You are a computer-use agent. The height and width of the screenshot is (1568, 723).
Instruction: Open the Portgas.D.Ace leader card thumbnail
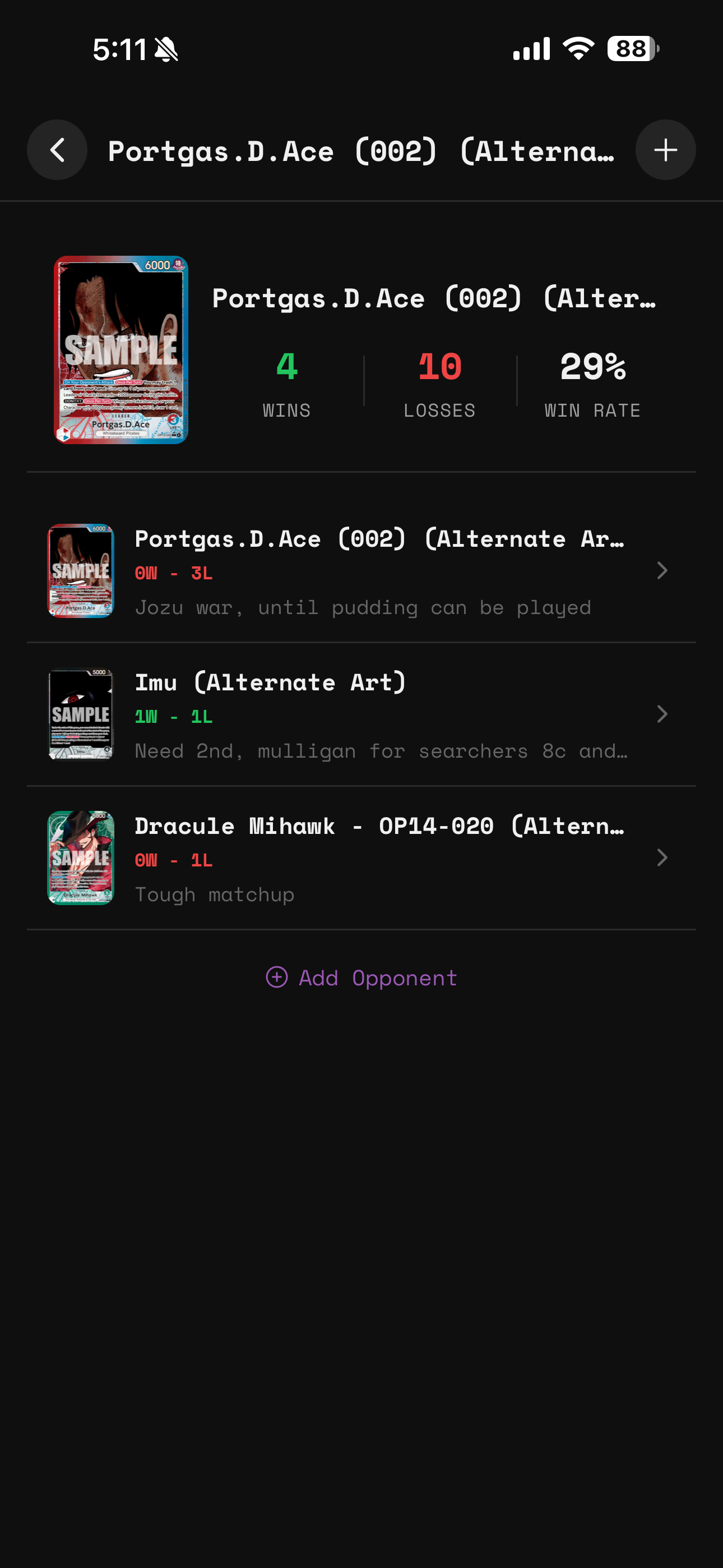point(121,350)
